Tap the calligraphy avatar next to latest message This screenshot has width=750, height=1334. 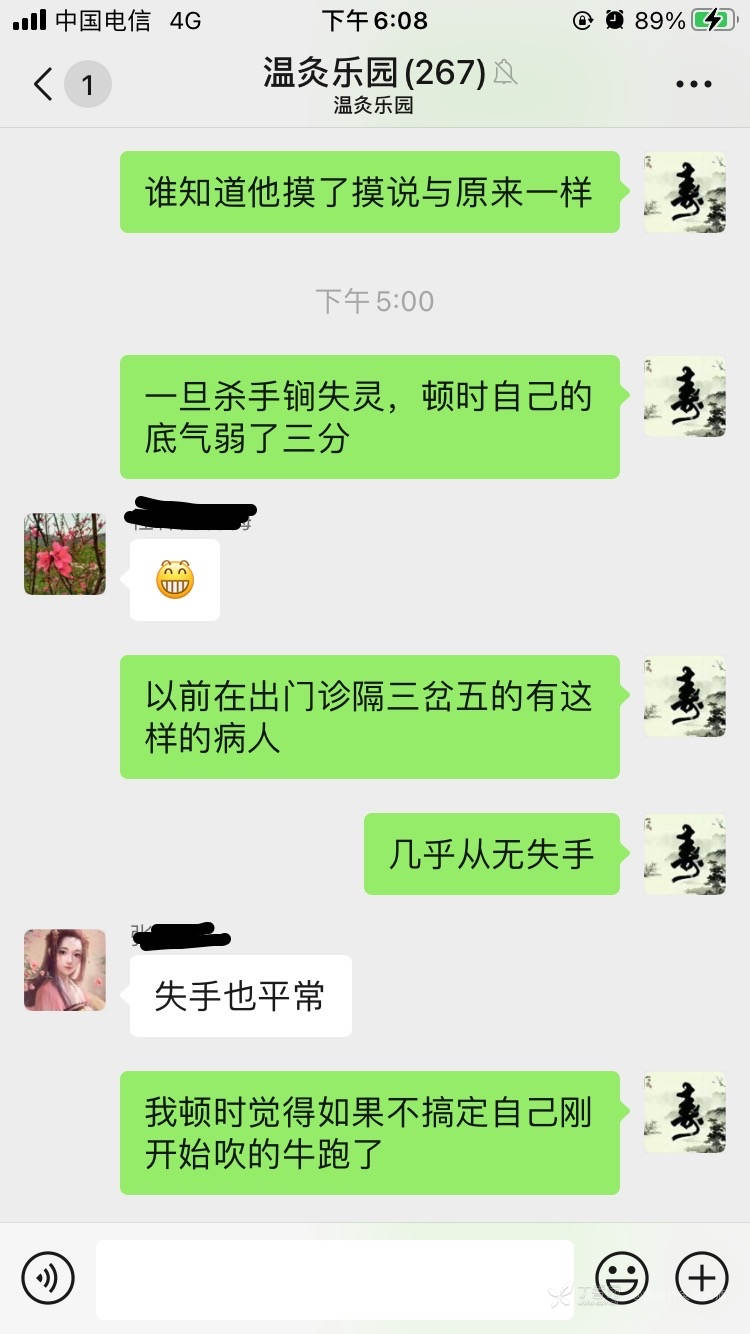click(x=684, y=1113)
